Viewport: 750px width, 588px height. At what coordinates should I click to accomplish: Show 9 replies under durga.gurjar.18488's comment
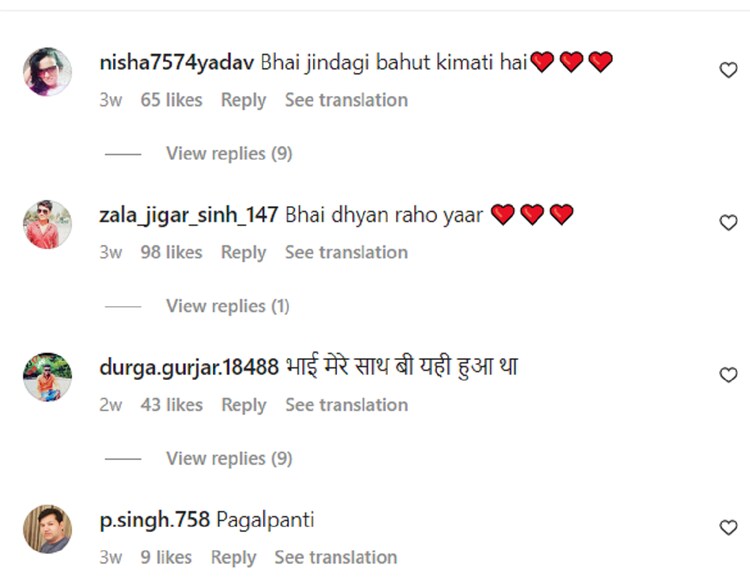229,458
